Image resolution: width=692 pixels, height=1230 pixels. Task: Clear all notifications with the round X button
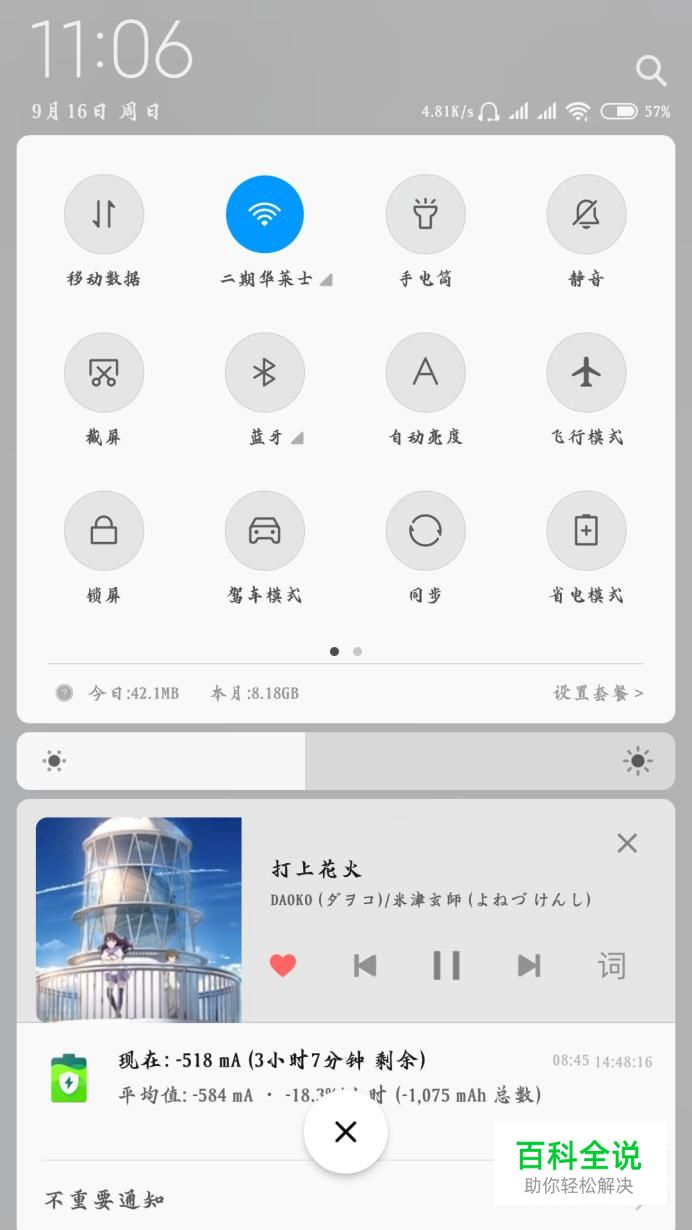[346, 1132]
